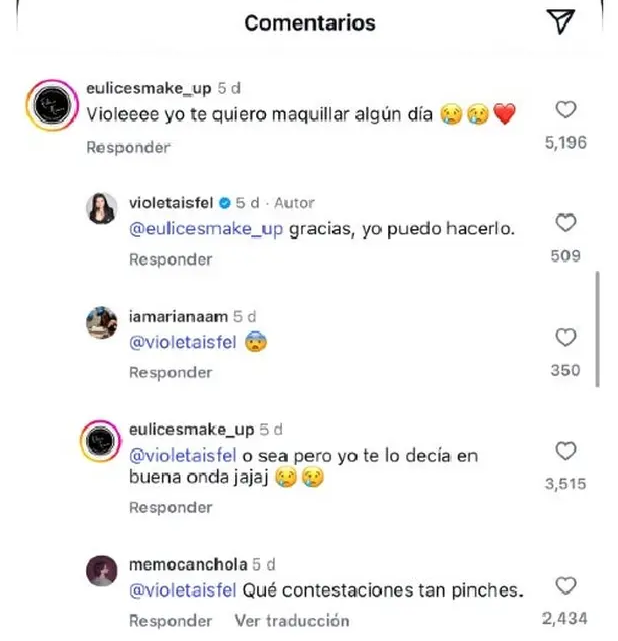
Task: Open memocanchola's profile avatar
Action: point(102,571)
